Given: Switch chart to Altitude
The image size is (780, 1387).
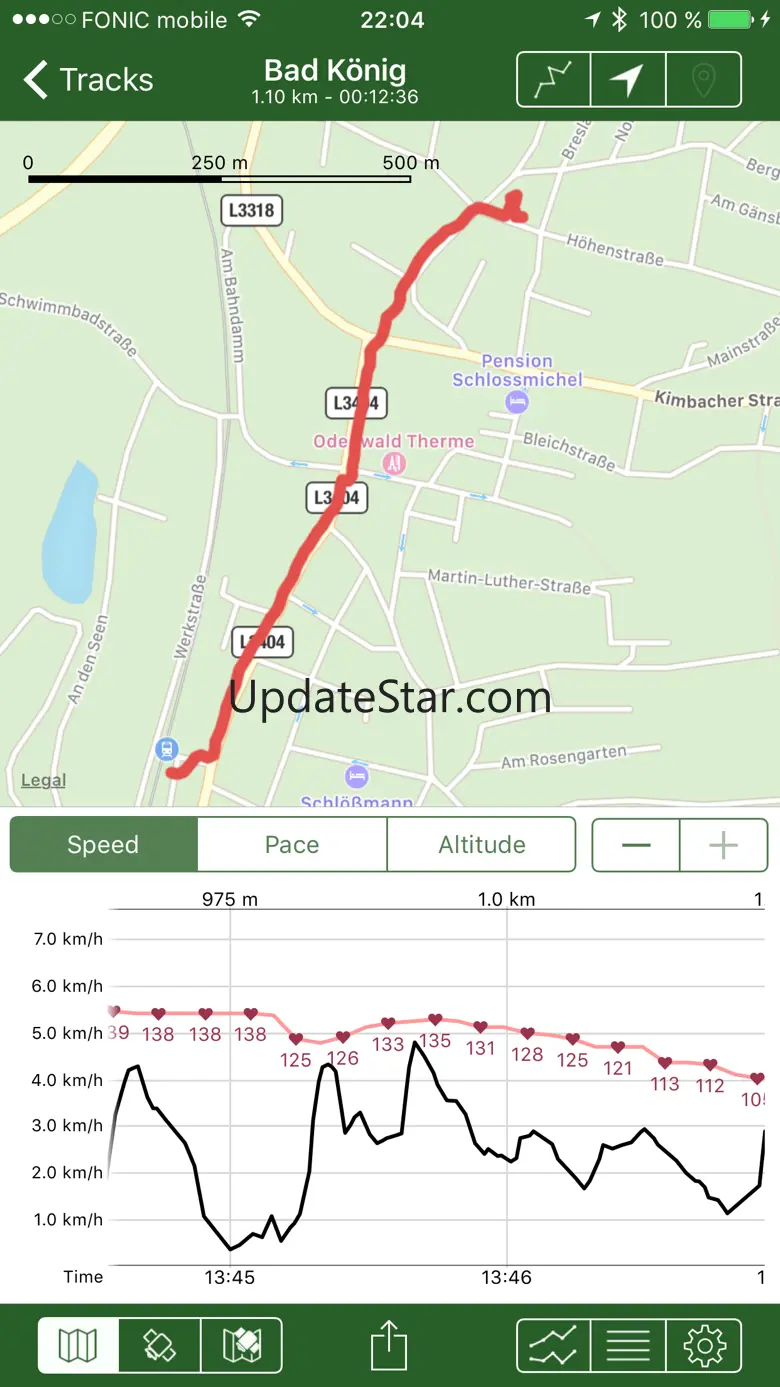Looking at the screenshot, I should (481, 845).
